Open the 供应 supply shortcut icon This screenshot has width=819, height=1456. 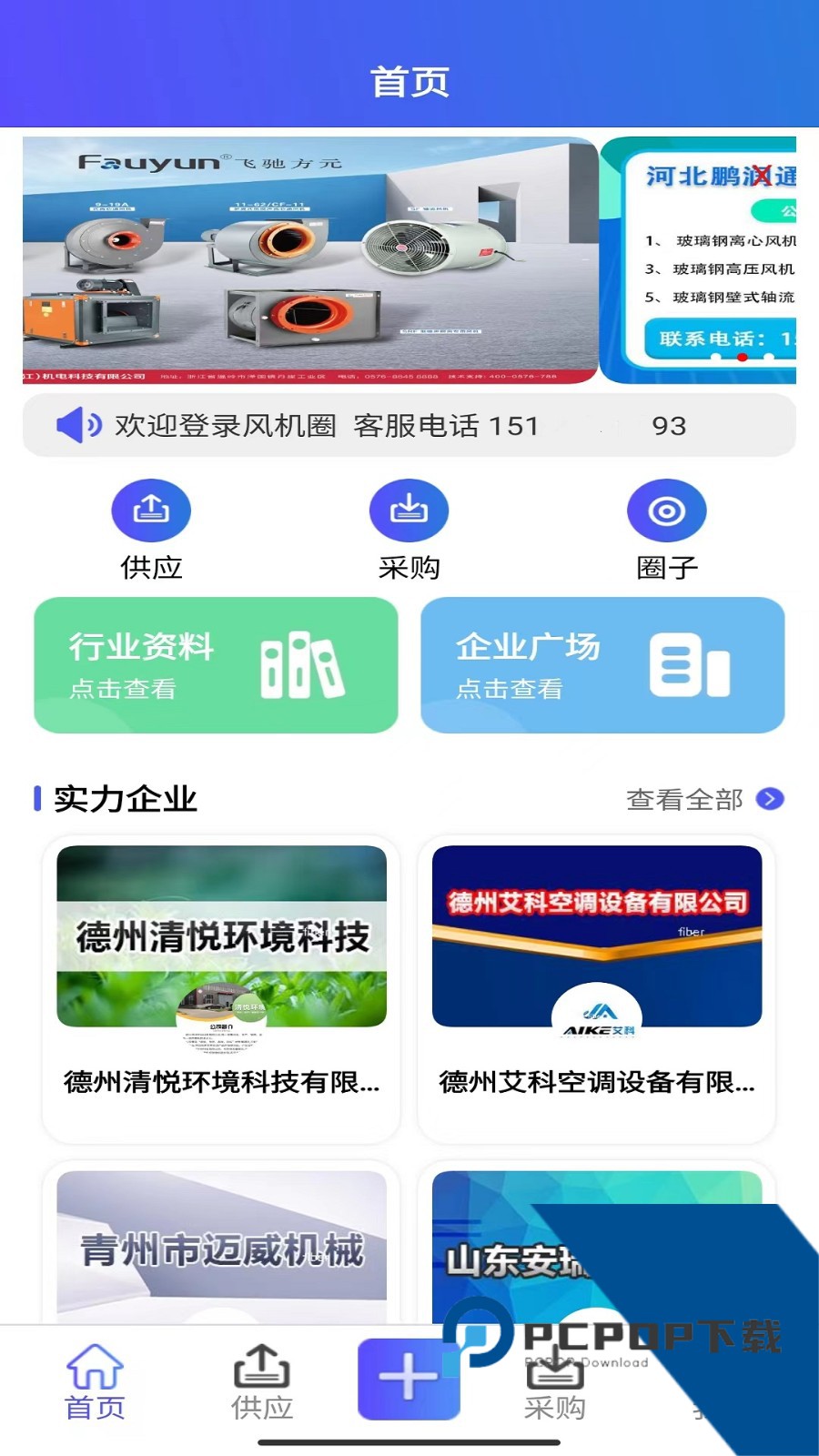(151, 510)
